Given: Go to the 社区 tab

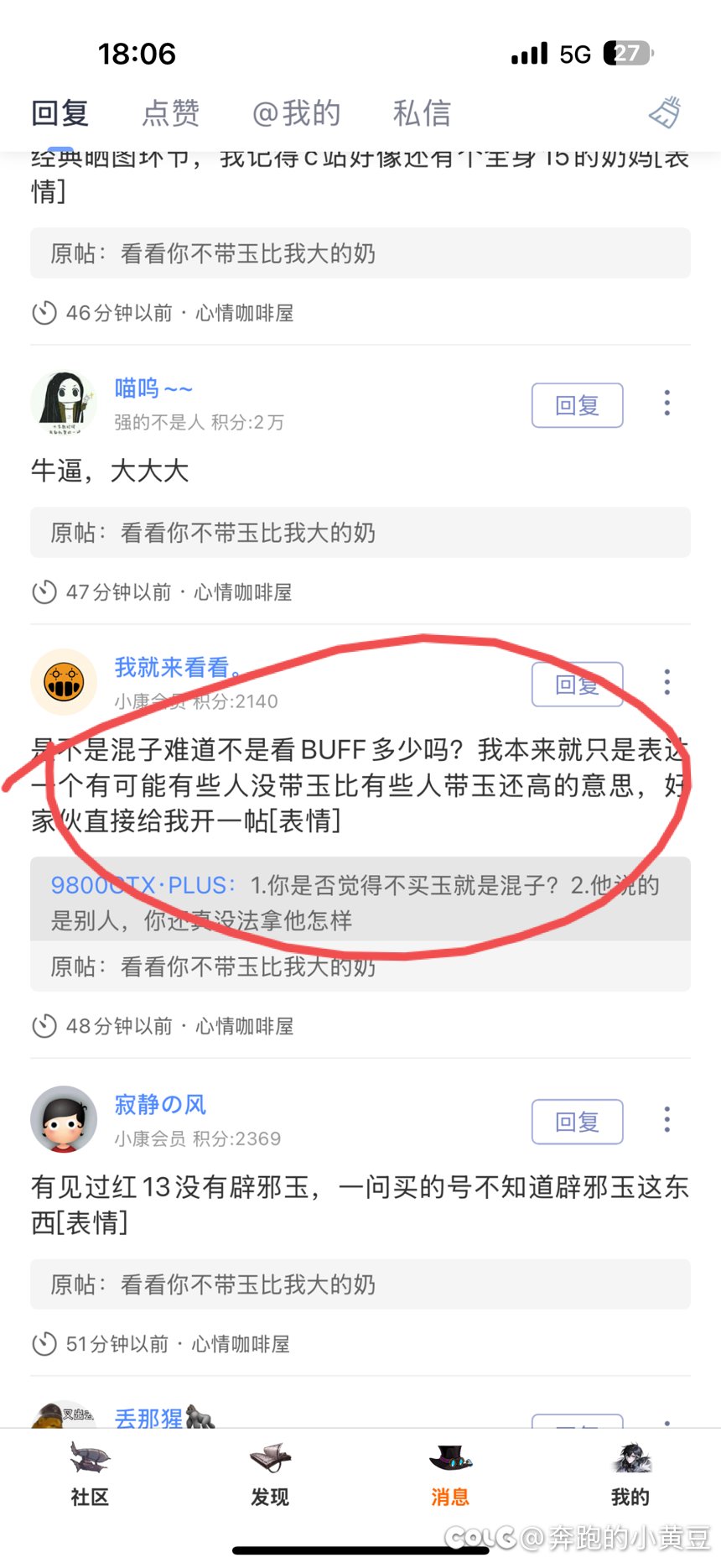Looking at the screenshot, I should (90, 1474).
